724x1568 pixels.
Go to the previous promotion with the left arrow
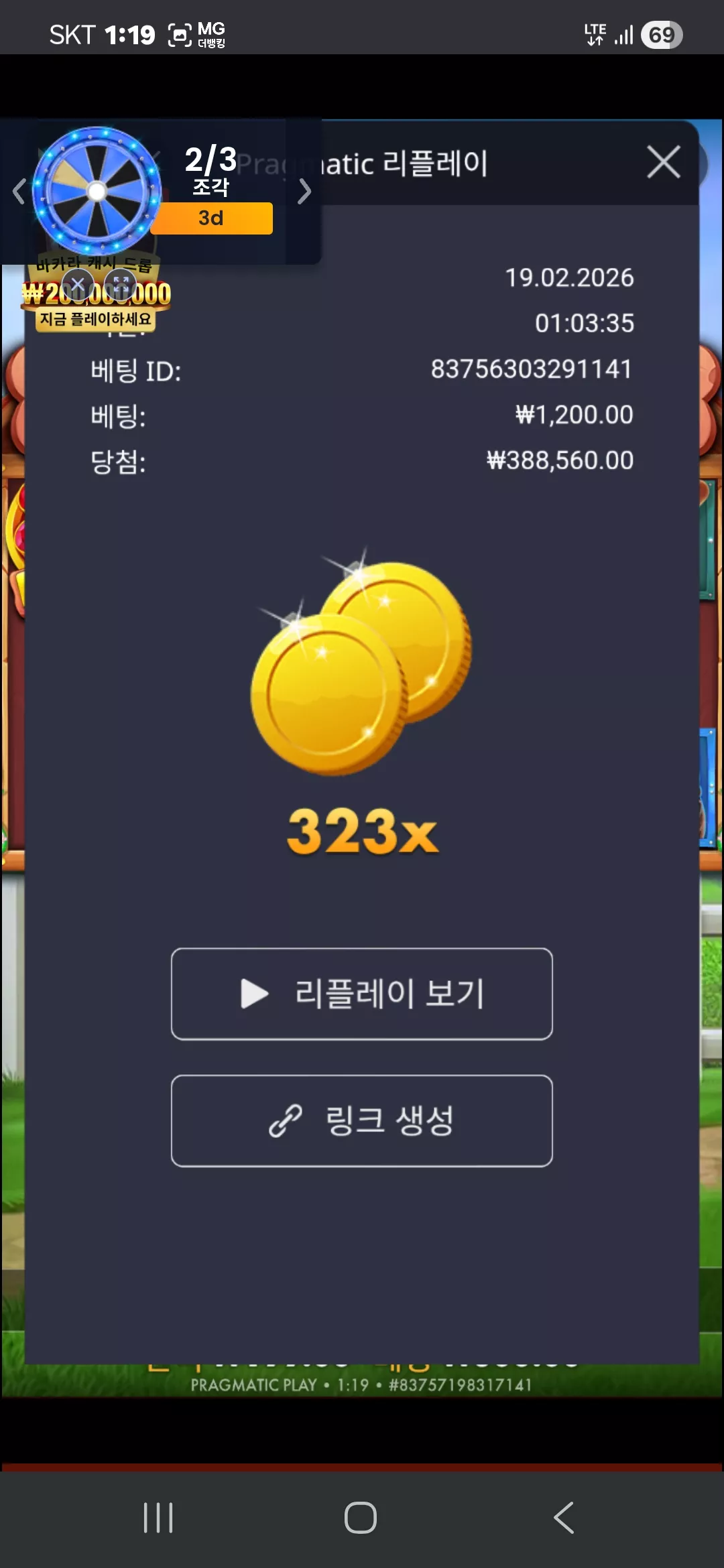click(x=19, y=192)
